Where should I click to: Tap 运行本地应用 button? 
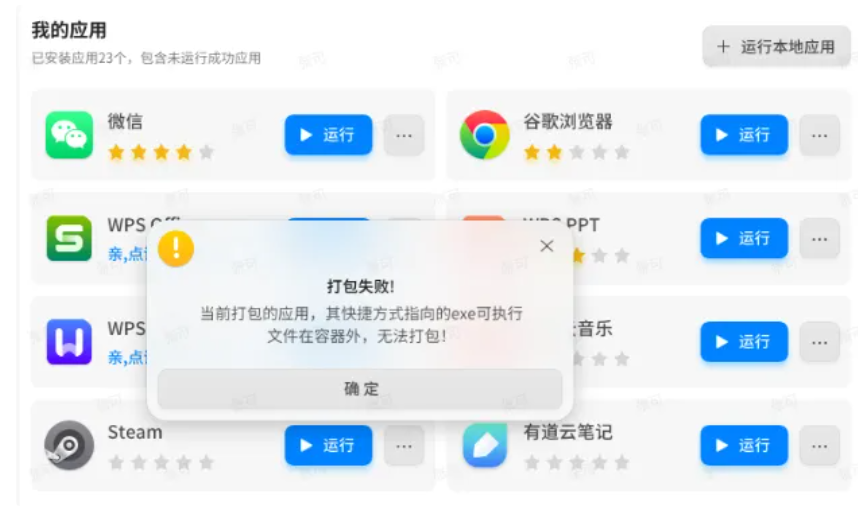pyautogui.click(x=776, y=46)
